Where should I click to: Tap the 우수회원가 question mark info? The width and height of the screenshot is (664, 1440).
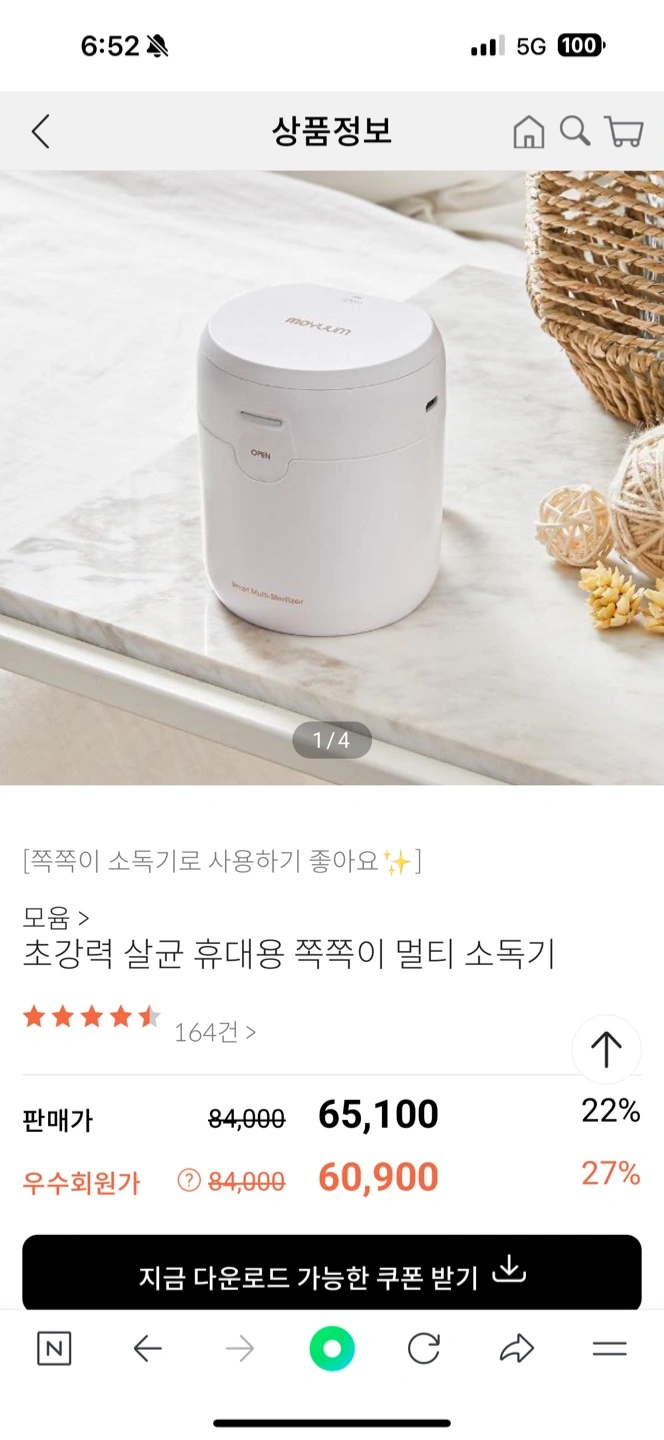[189, 1181]
